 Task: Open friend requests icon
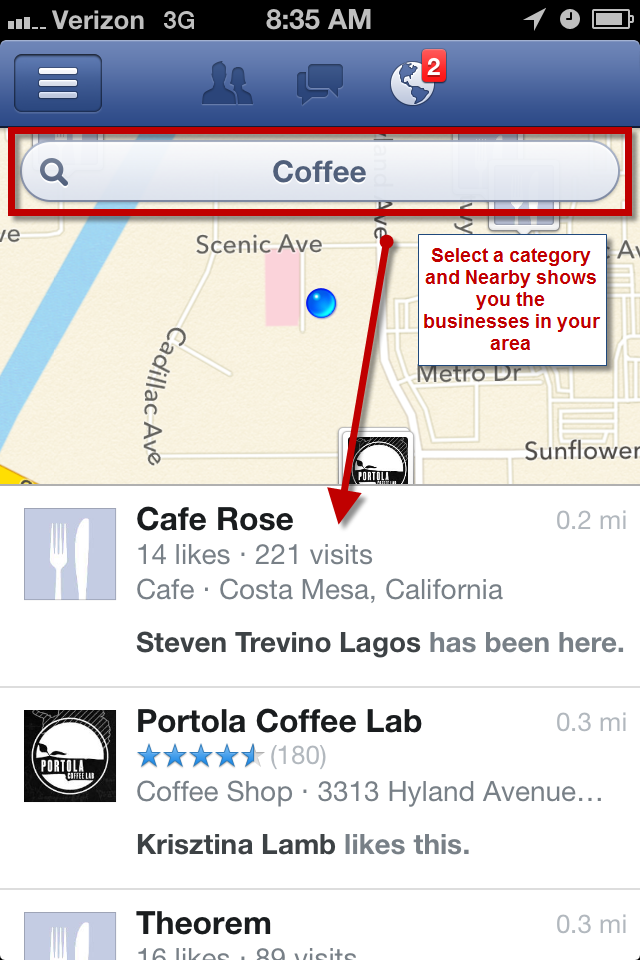[x=229, y=83]
